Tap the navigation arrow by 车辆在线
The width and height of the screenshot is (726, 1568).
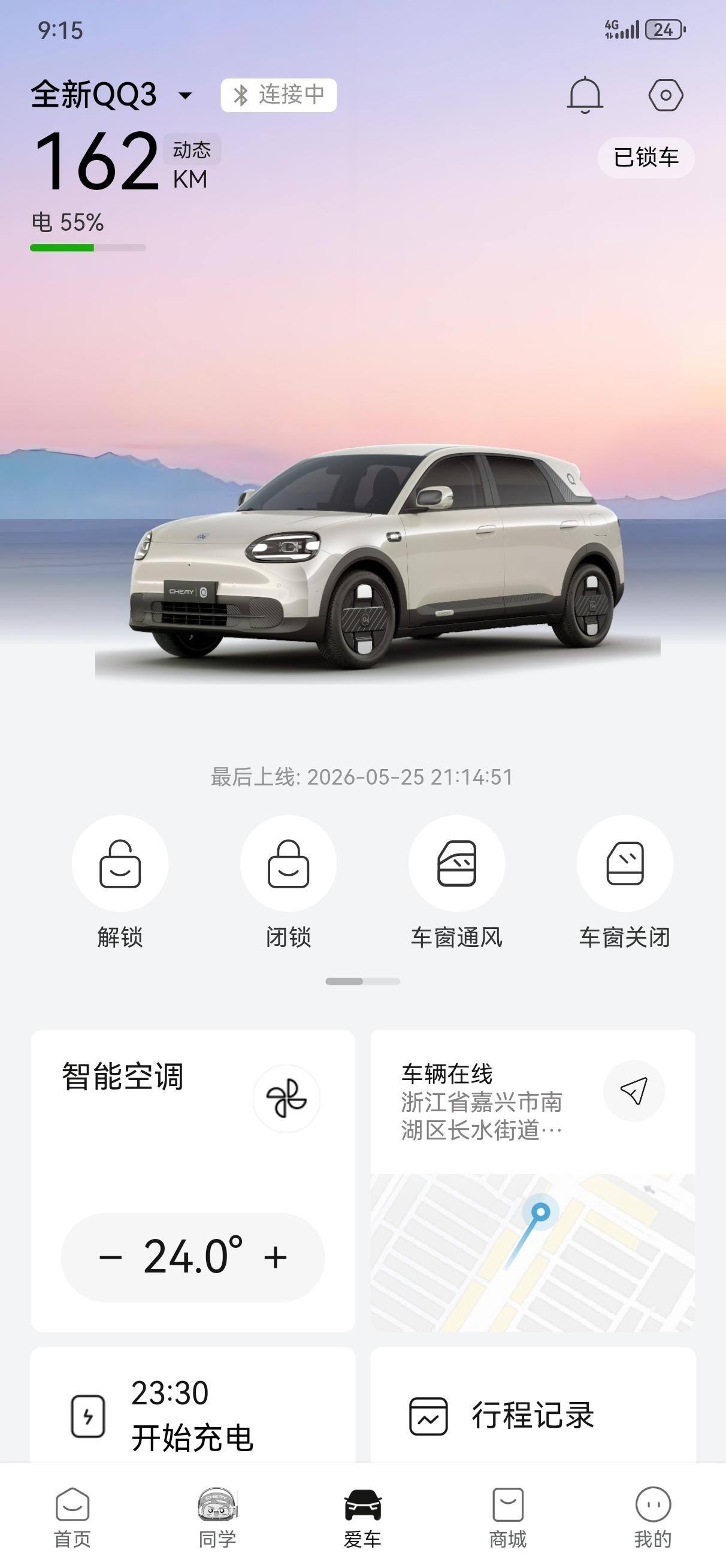[634, 1091]
